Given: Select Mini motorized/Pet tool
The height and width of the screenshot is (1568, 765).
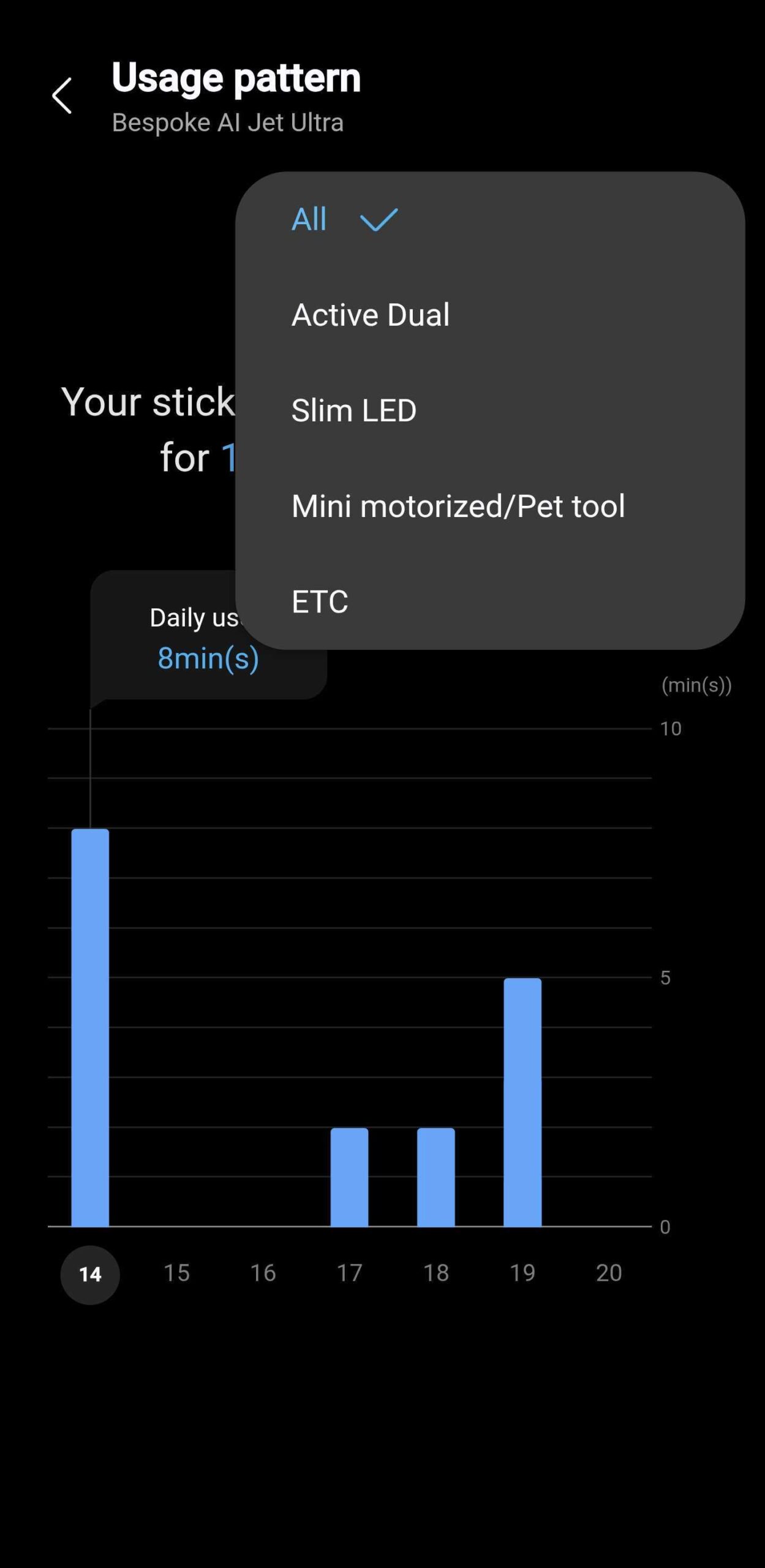Looking at the screenshot, I should click(458, 506).
